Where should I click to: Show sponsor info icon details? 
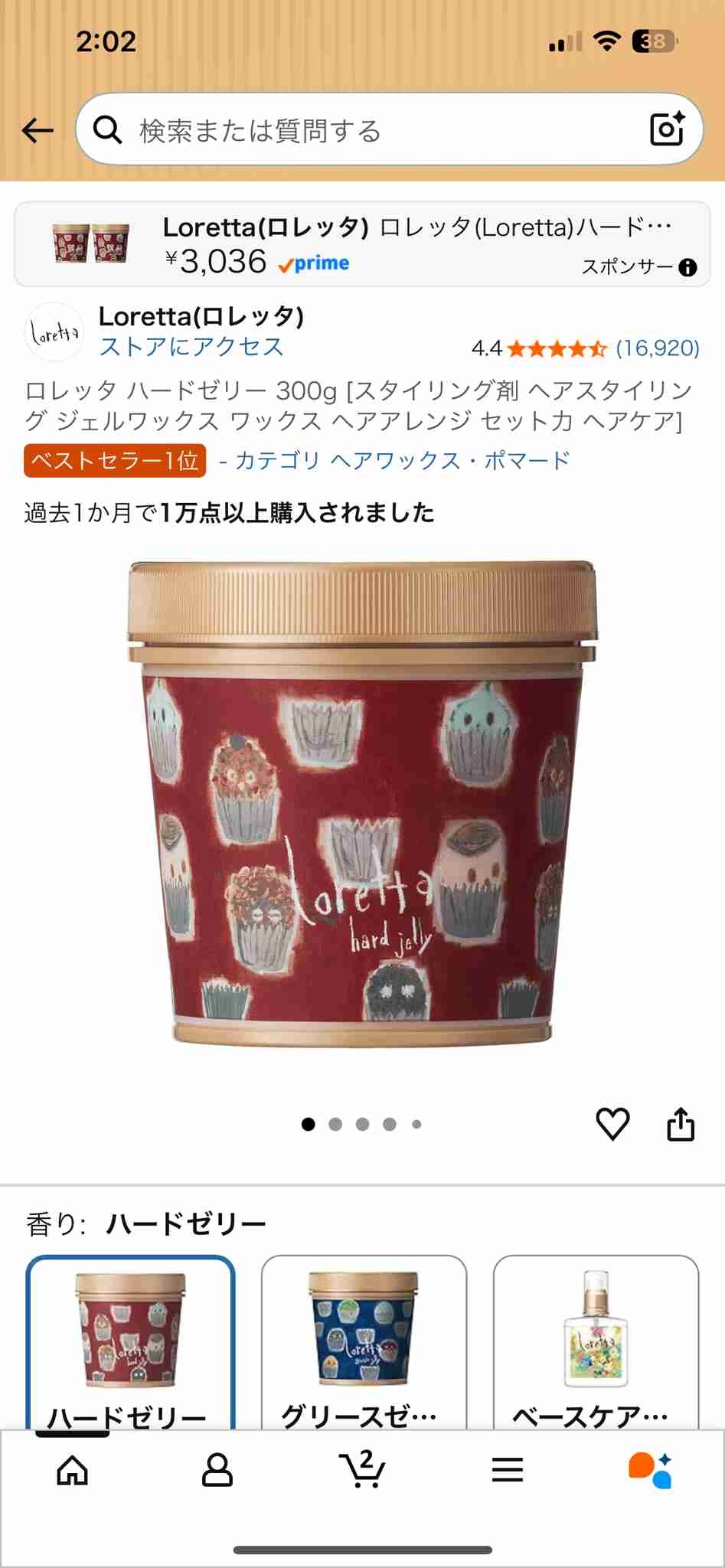[687, 267]
